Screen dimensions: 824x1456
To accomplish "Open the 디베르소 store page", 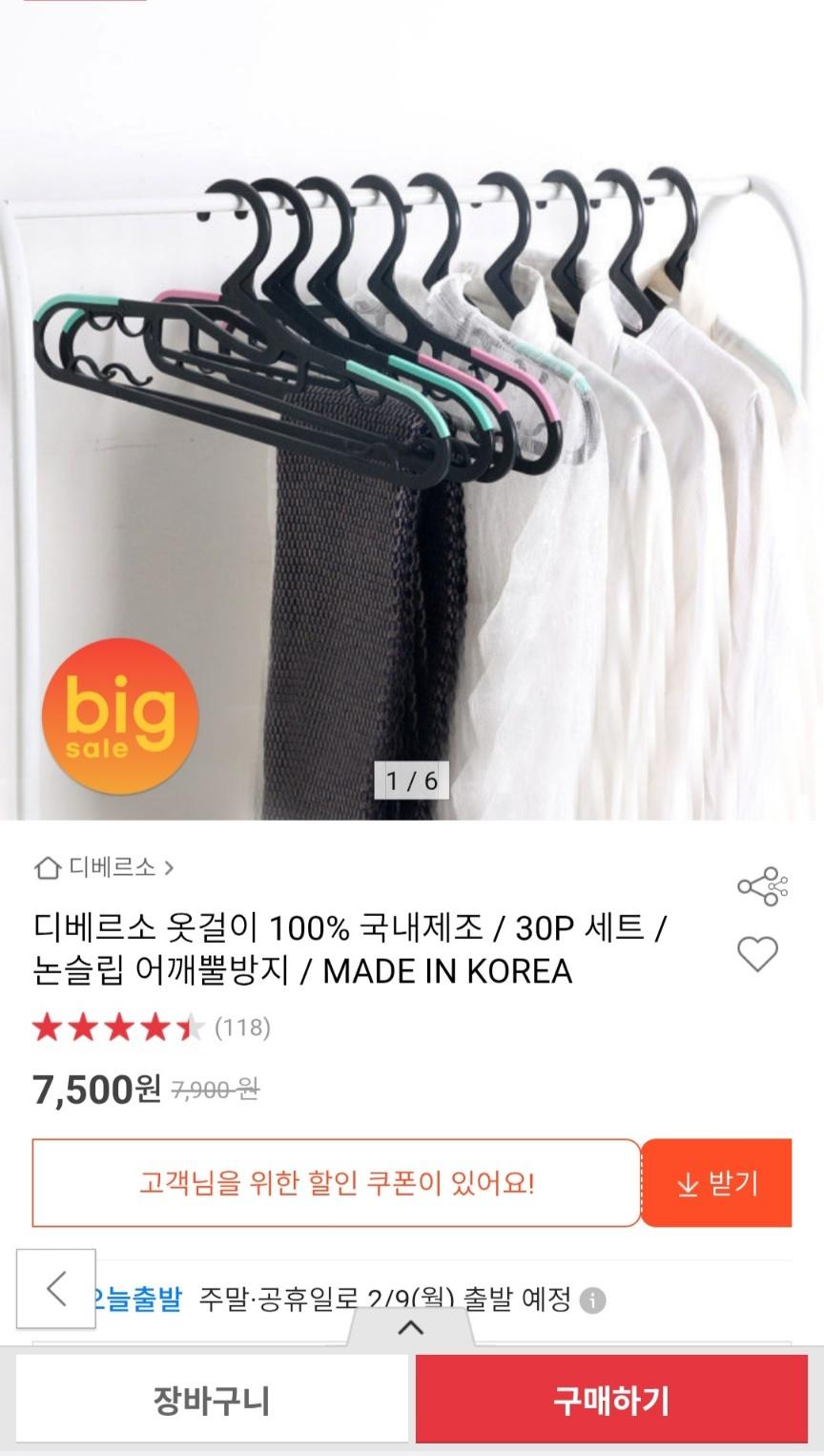I will tap(105, 868).
